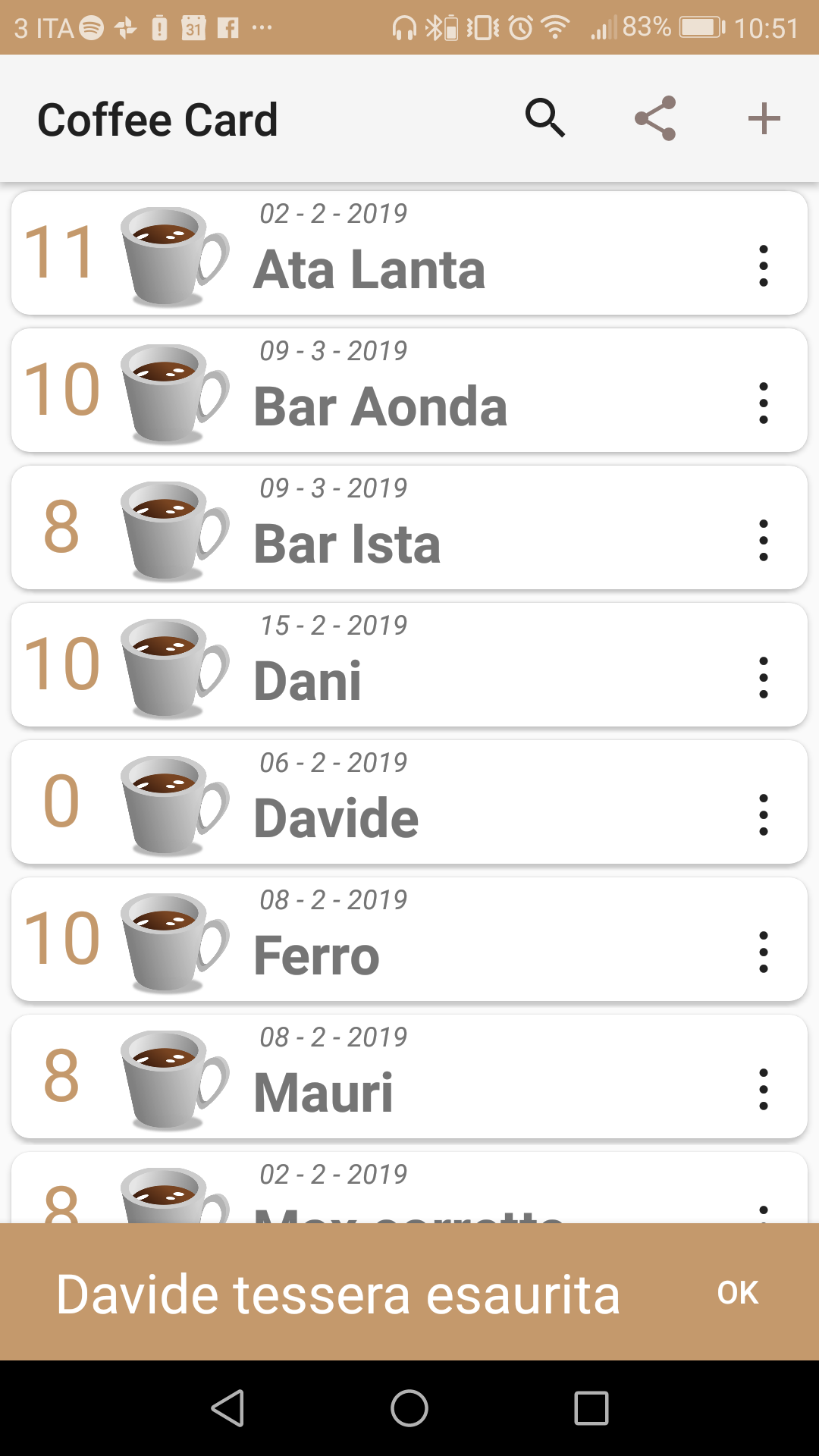This screenshot has height=1456, width=819.
Task: Open more options for Mauri
Action: tap(763, 1090)
